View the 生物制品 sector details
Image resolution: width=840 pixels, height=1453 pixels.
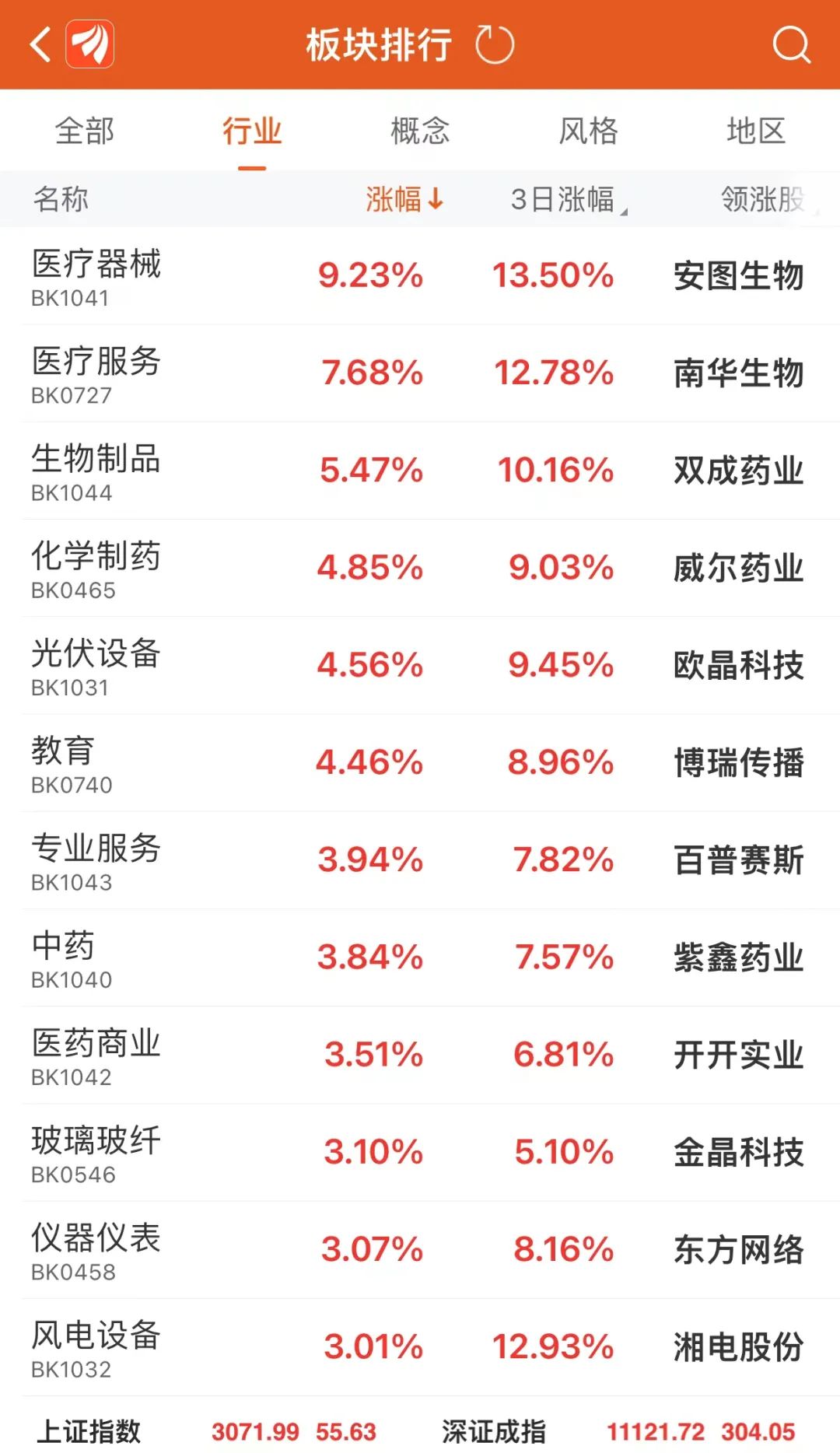(420, 471)
